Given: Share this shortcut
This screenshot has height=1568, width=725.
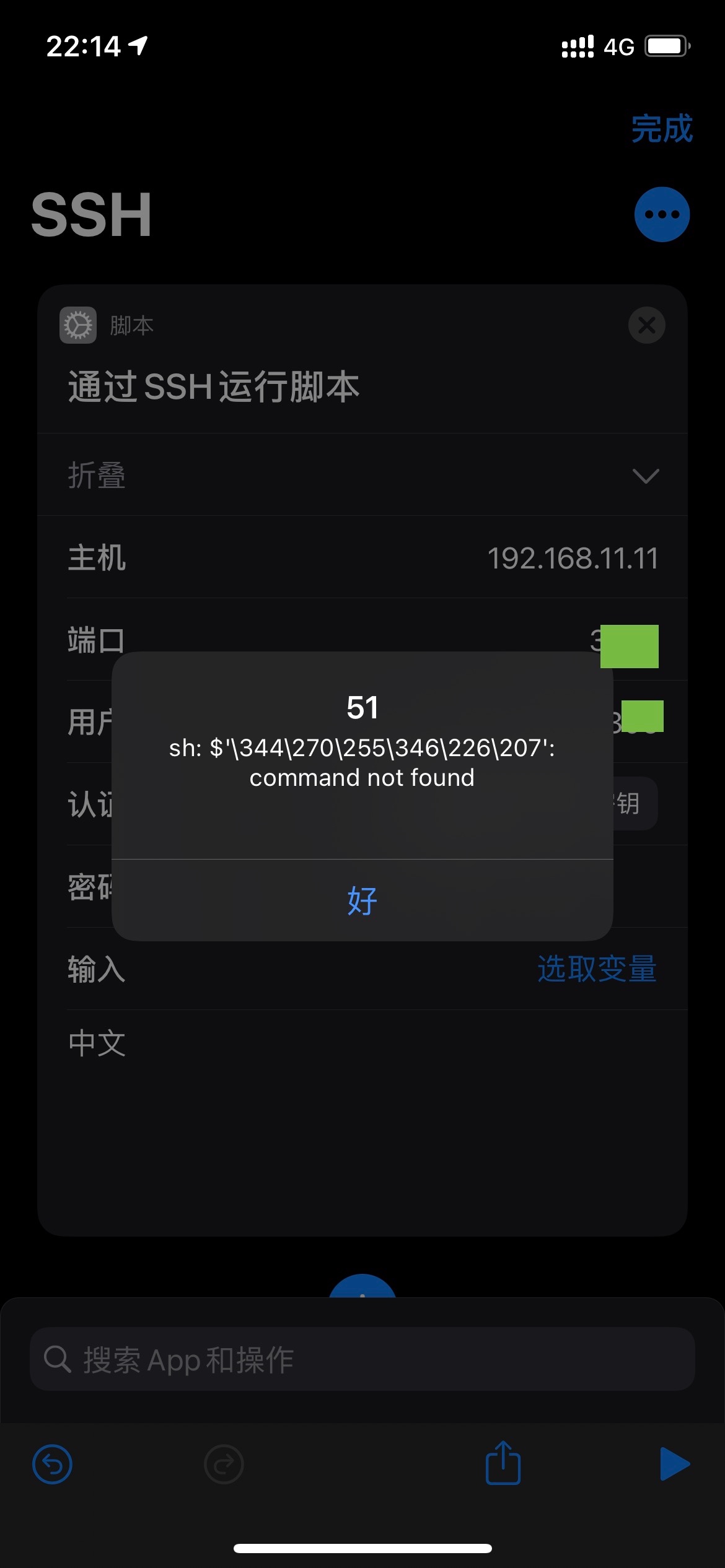Looking at the screenshot, I should coord(503,1463).
